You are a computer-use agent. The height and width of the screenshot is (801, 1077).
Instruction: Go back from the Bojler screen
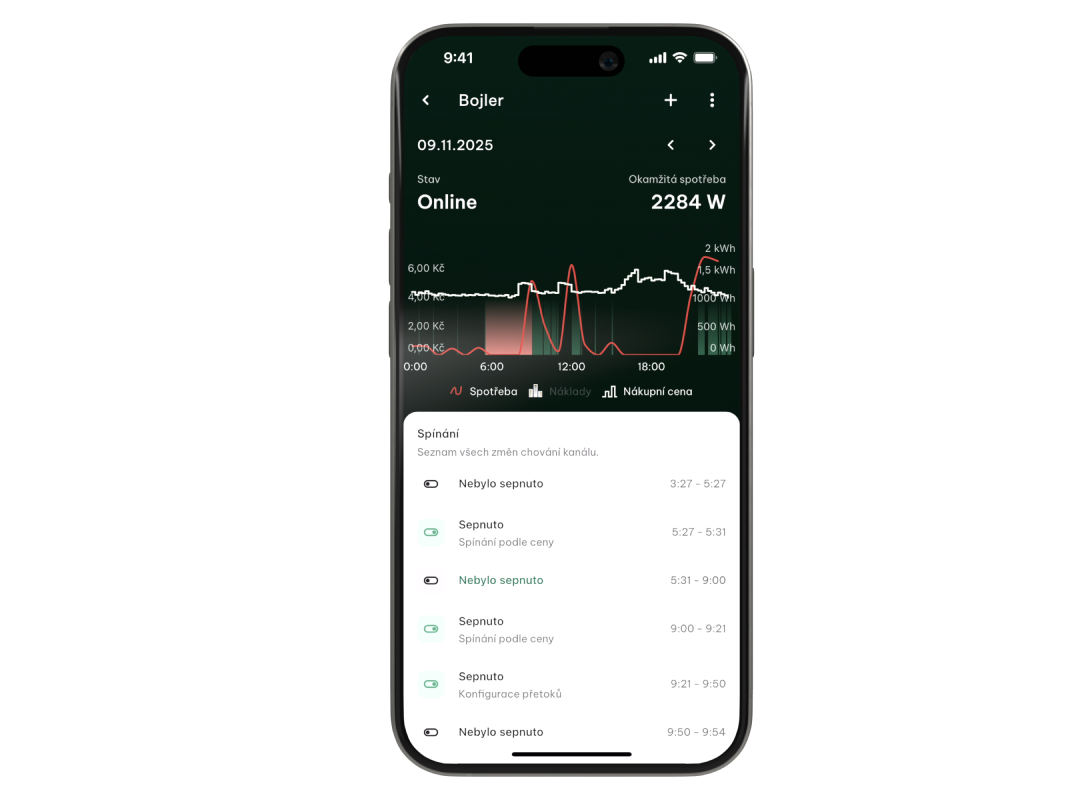tap(426, 100)
